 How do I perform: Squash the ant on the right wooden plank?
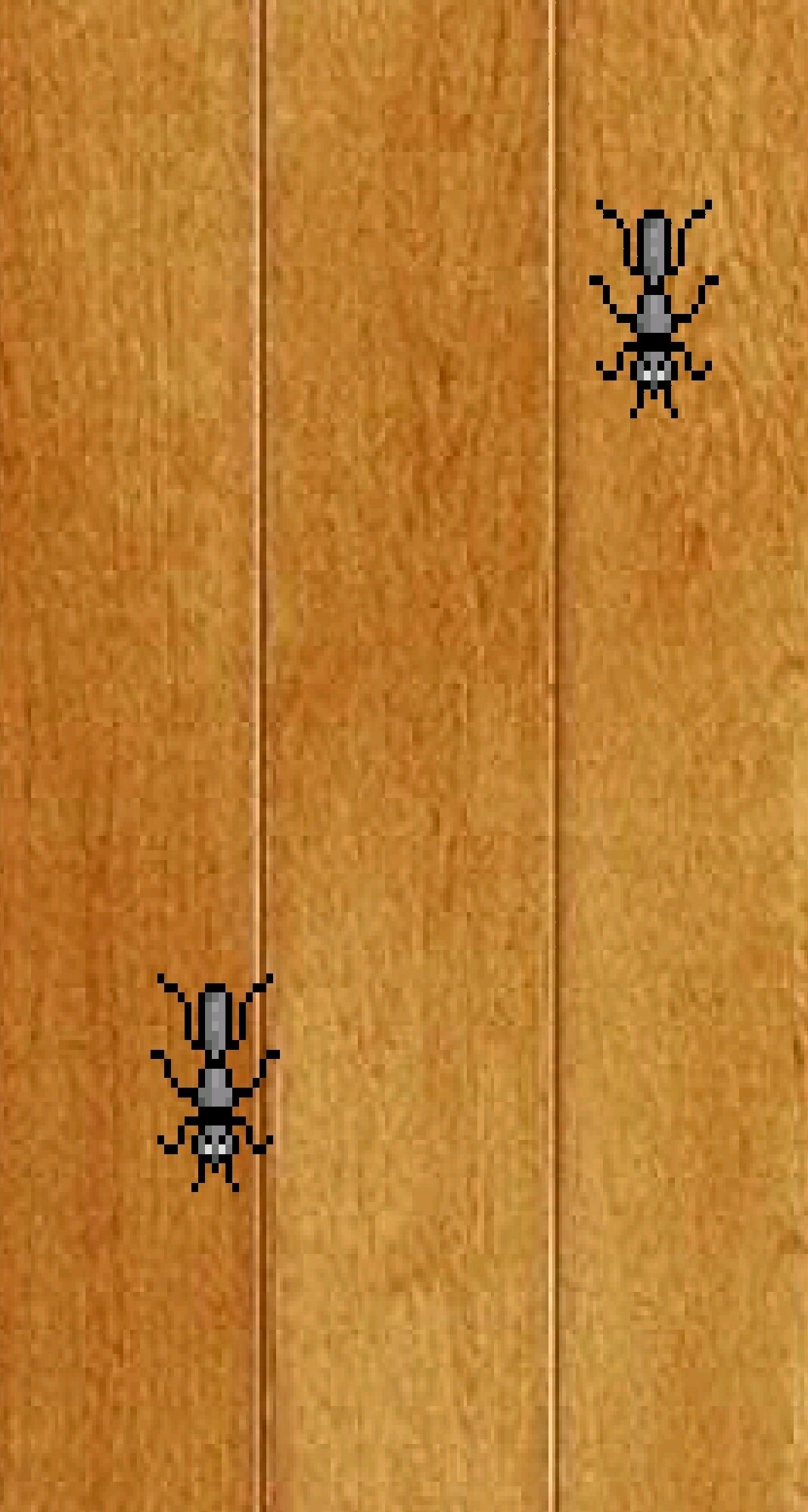(x=654, y=309)
